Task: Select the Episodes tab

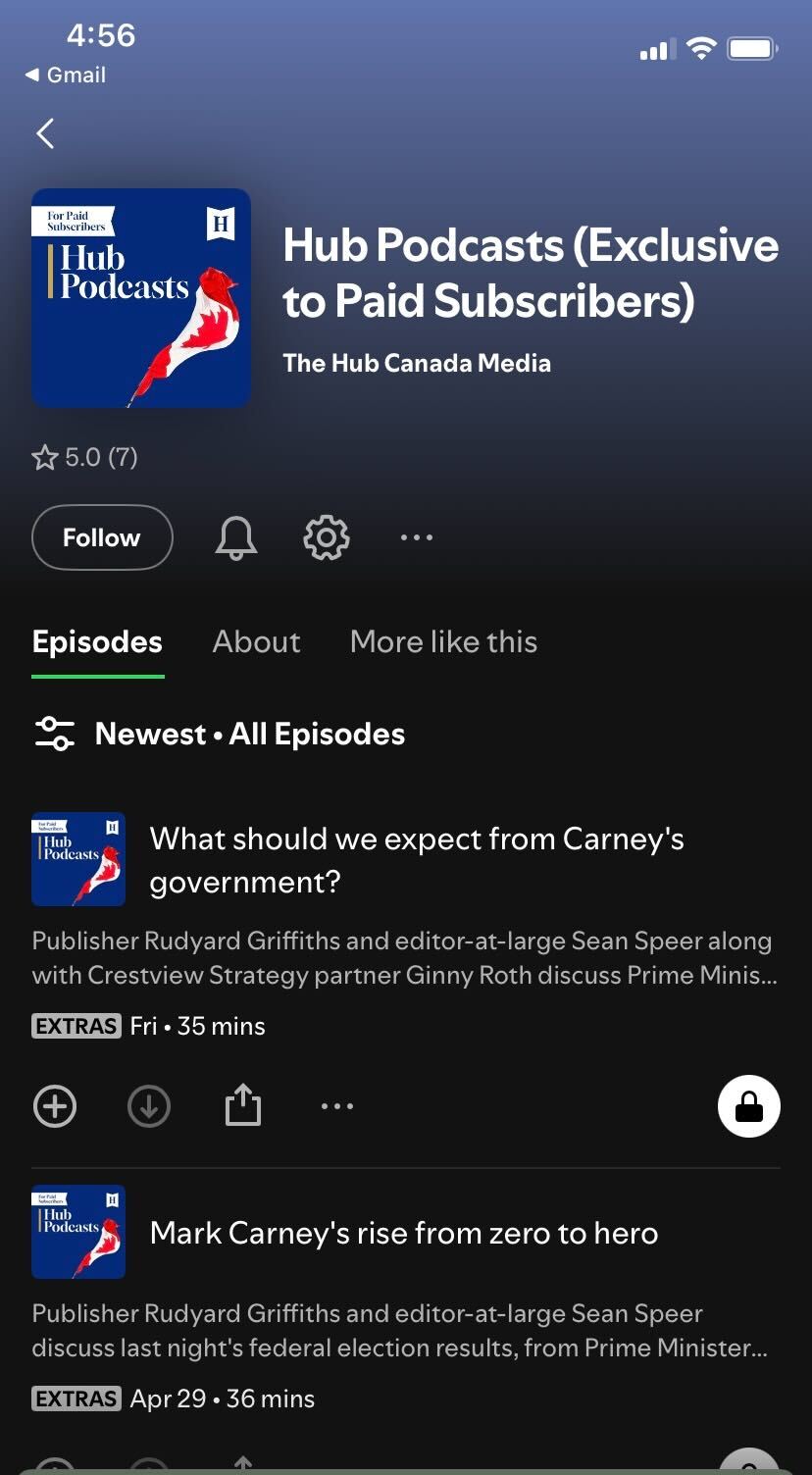Action: (x=97, y=641)
